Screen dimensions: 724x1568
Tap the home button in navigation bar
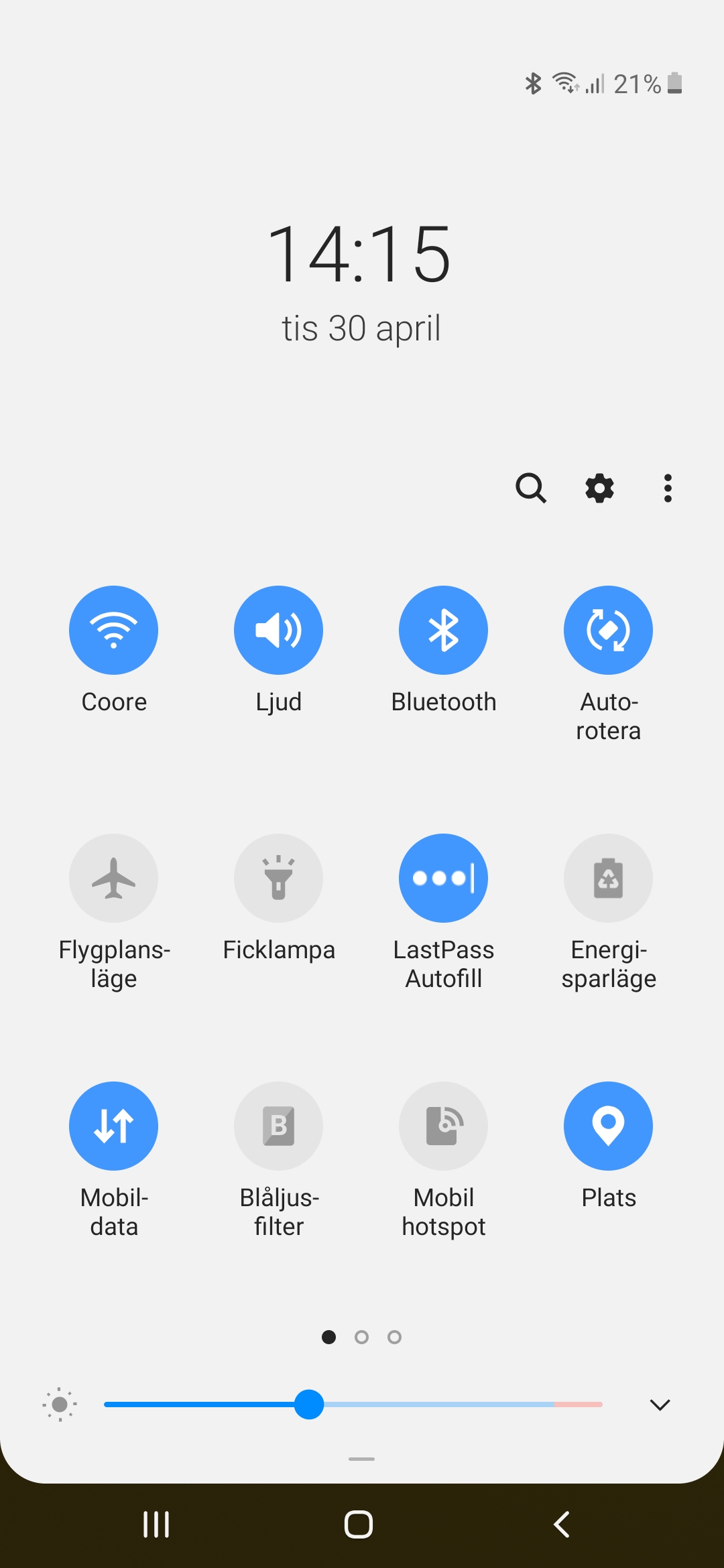(359, 1524)
